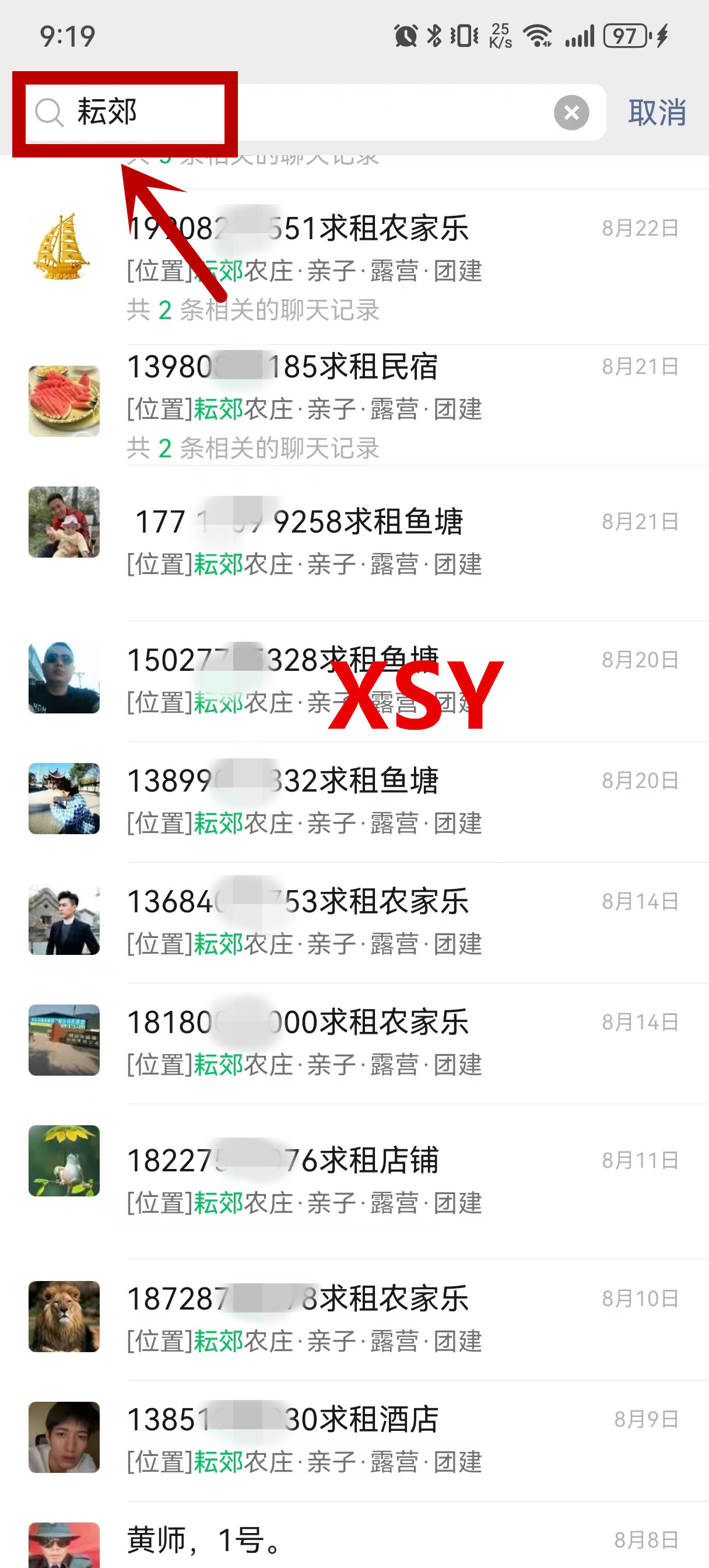This screenshot has height=1568, width=709.
Task: Clear the search text with the X icon
Action: (571, 113)
